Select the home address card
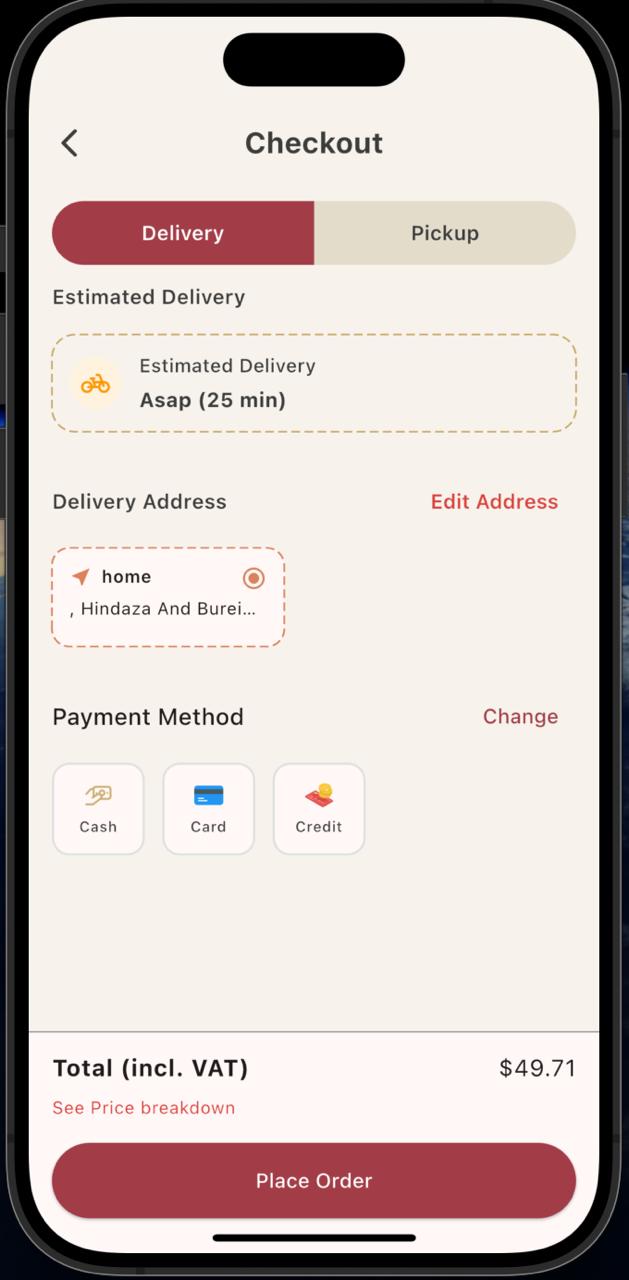629x1280 pixels. click(x=168, y=597)
